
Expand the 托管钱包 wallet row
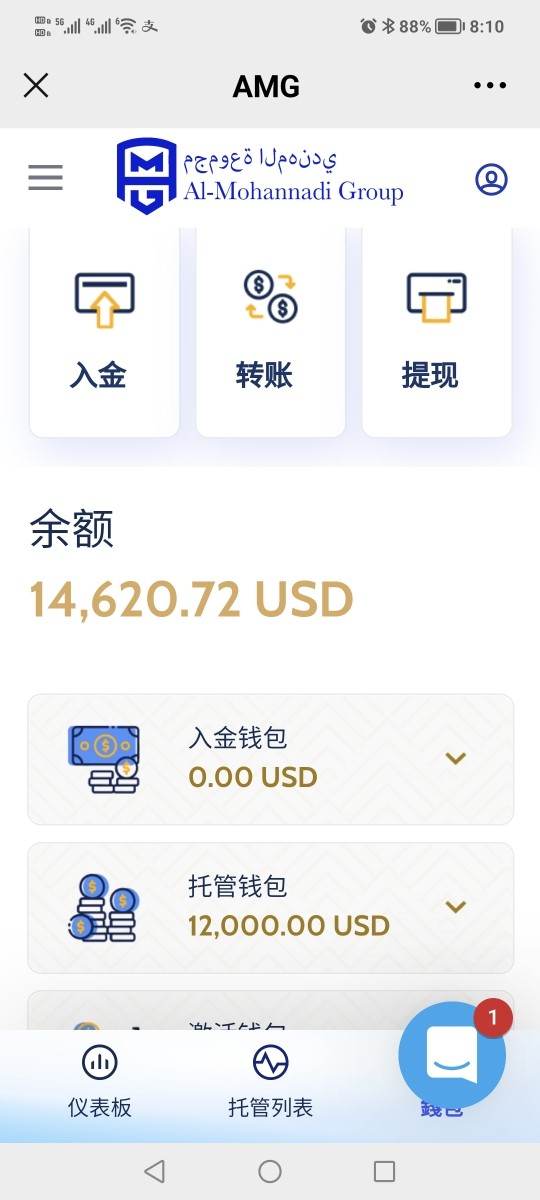click(271, 908)
